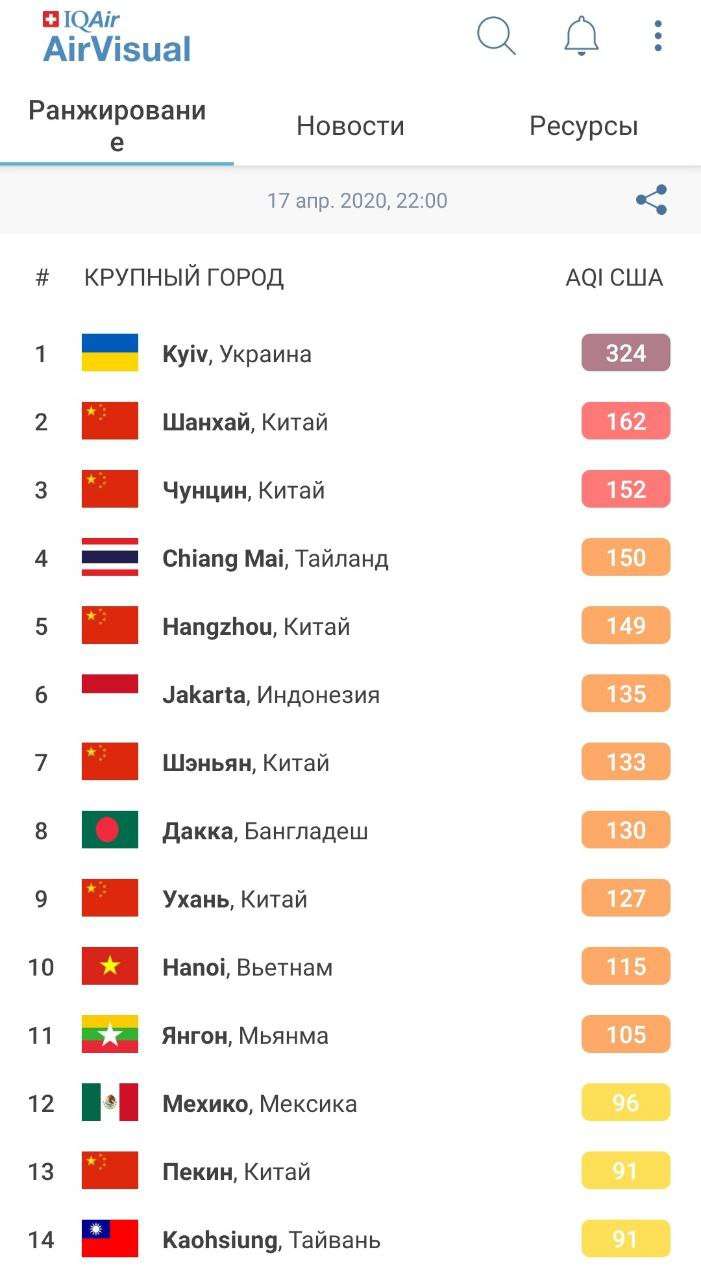
Task: Open Kyiv, Украина details
Action: pos(237,354)
